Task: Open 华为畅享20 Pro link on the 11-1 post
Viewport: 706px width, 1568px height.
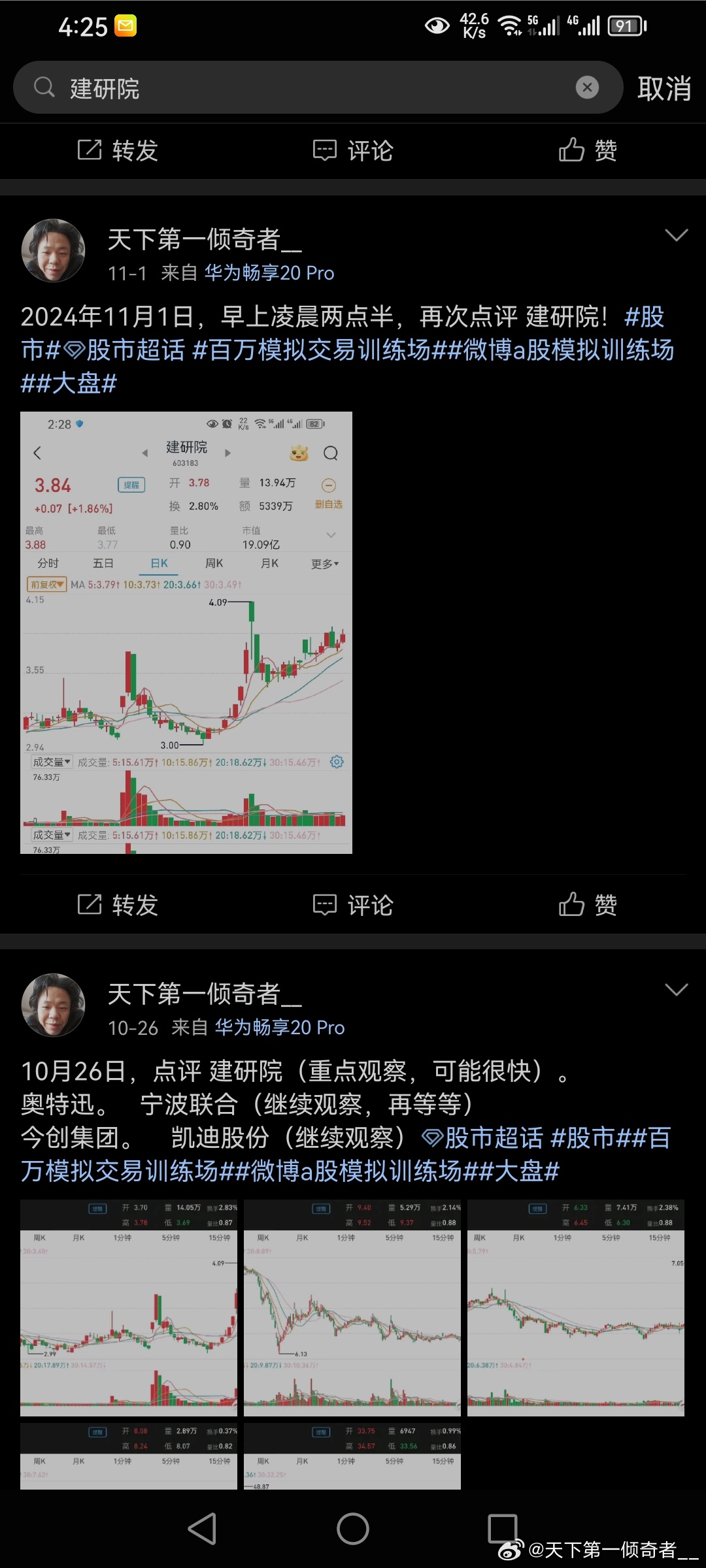Action: coord(269,272)
